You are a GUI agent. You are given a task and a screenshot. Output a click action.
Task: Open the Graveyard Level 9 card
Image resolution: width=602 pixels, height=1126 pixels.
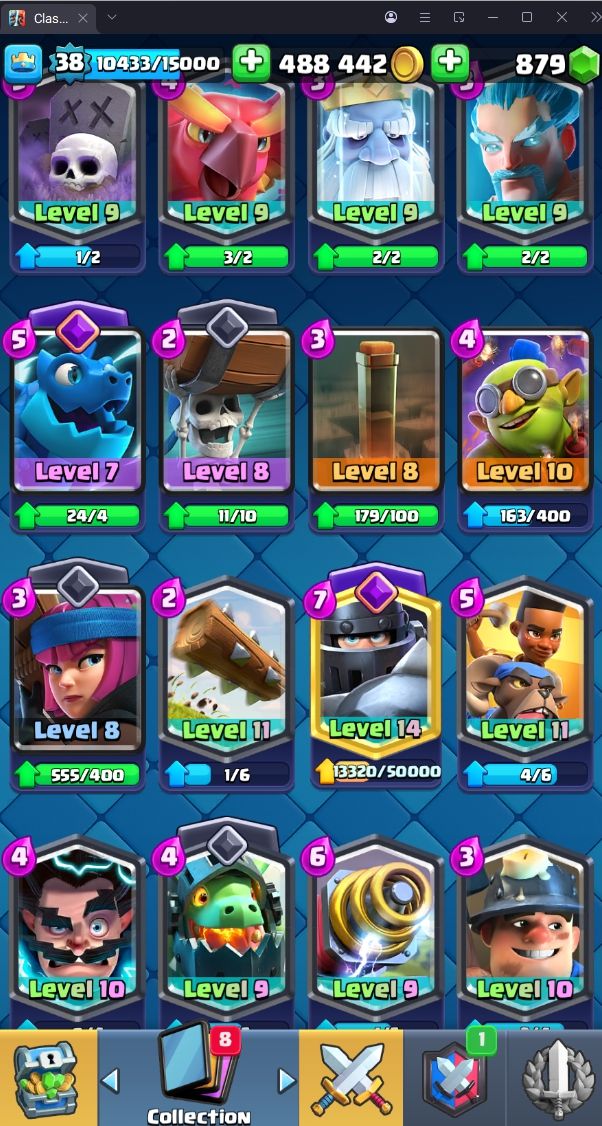[77, 160]
